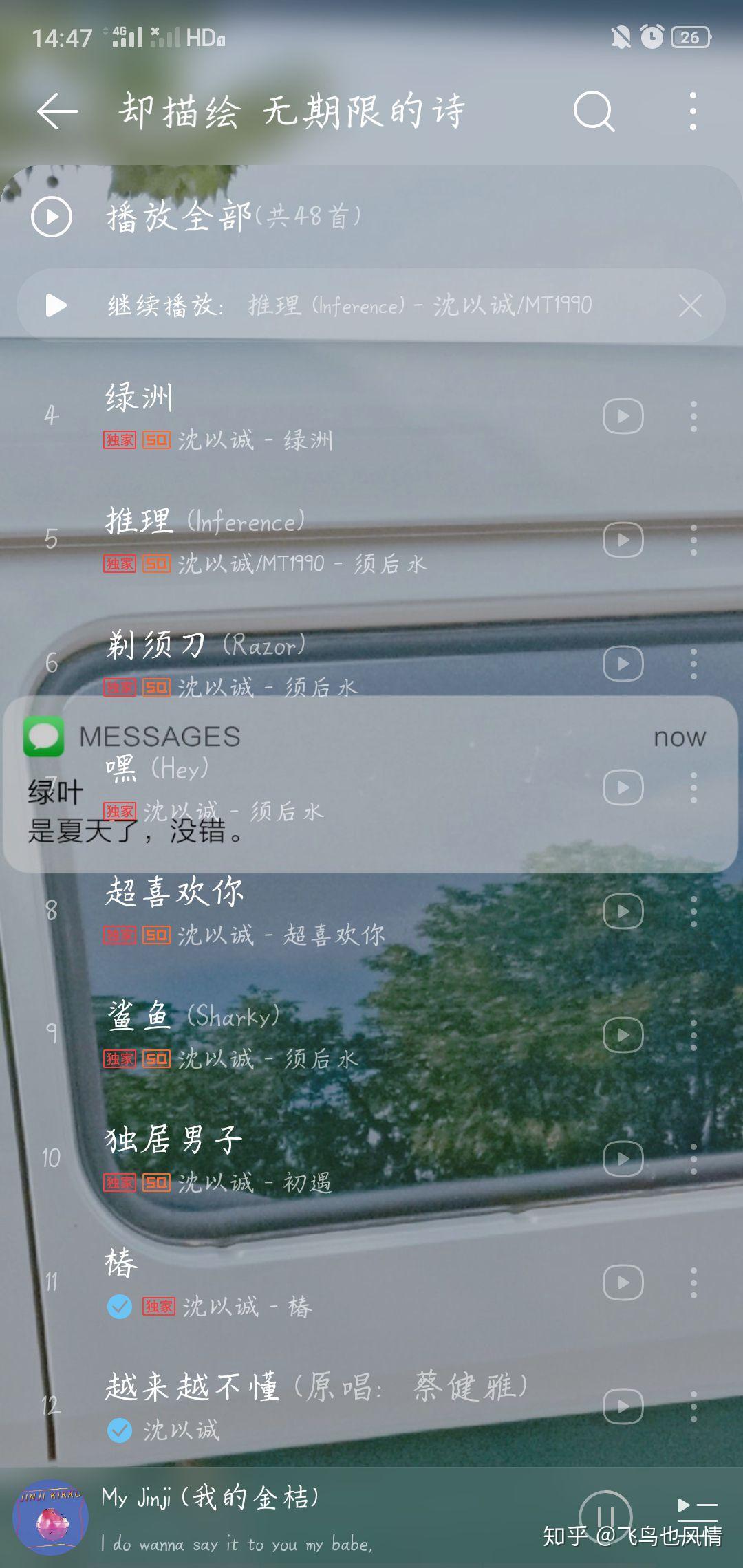Resume playback of 推理 (Inference) banner
The height and width of the screenshot is (1568, 743).
56,305
